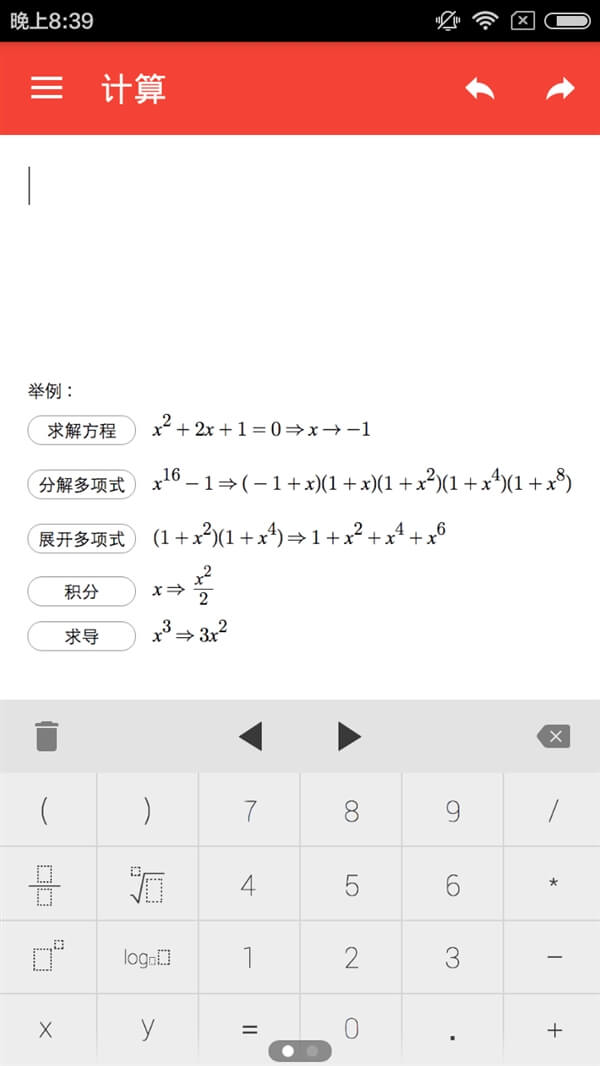Open the hamburger drawer menu
This screenshot has width=600, height=1066.
click(x=46, y=88)
